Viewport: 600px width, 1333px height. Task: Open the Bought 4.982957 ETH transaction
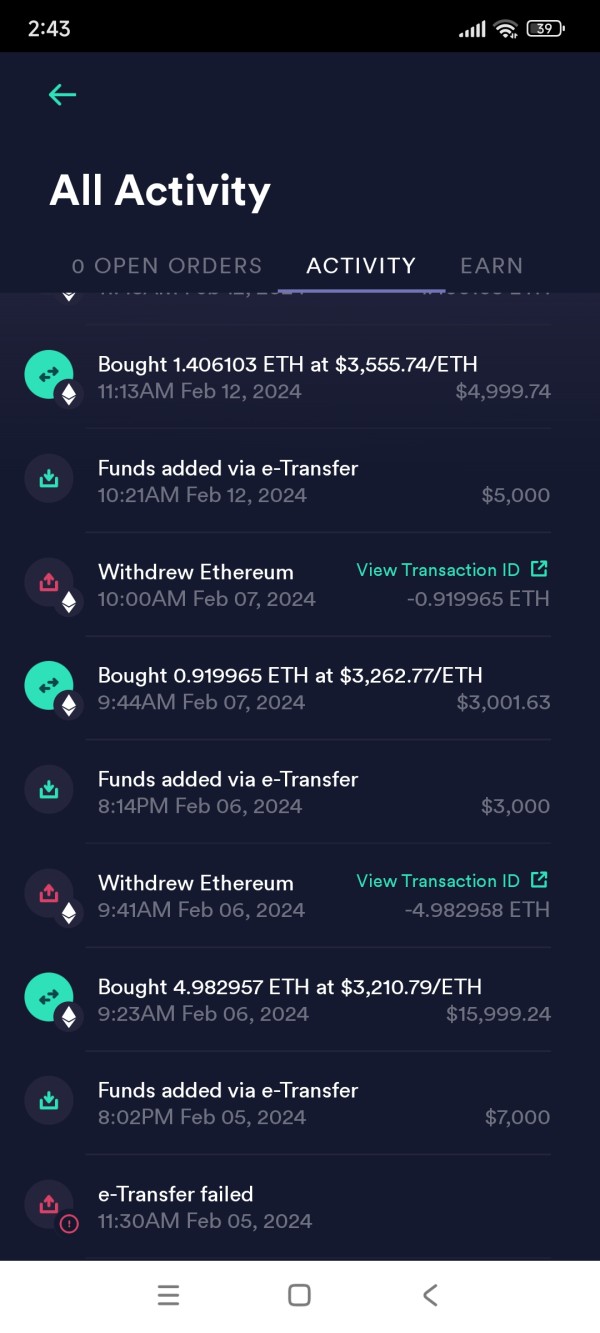tap(300, 999)
